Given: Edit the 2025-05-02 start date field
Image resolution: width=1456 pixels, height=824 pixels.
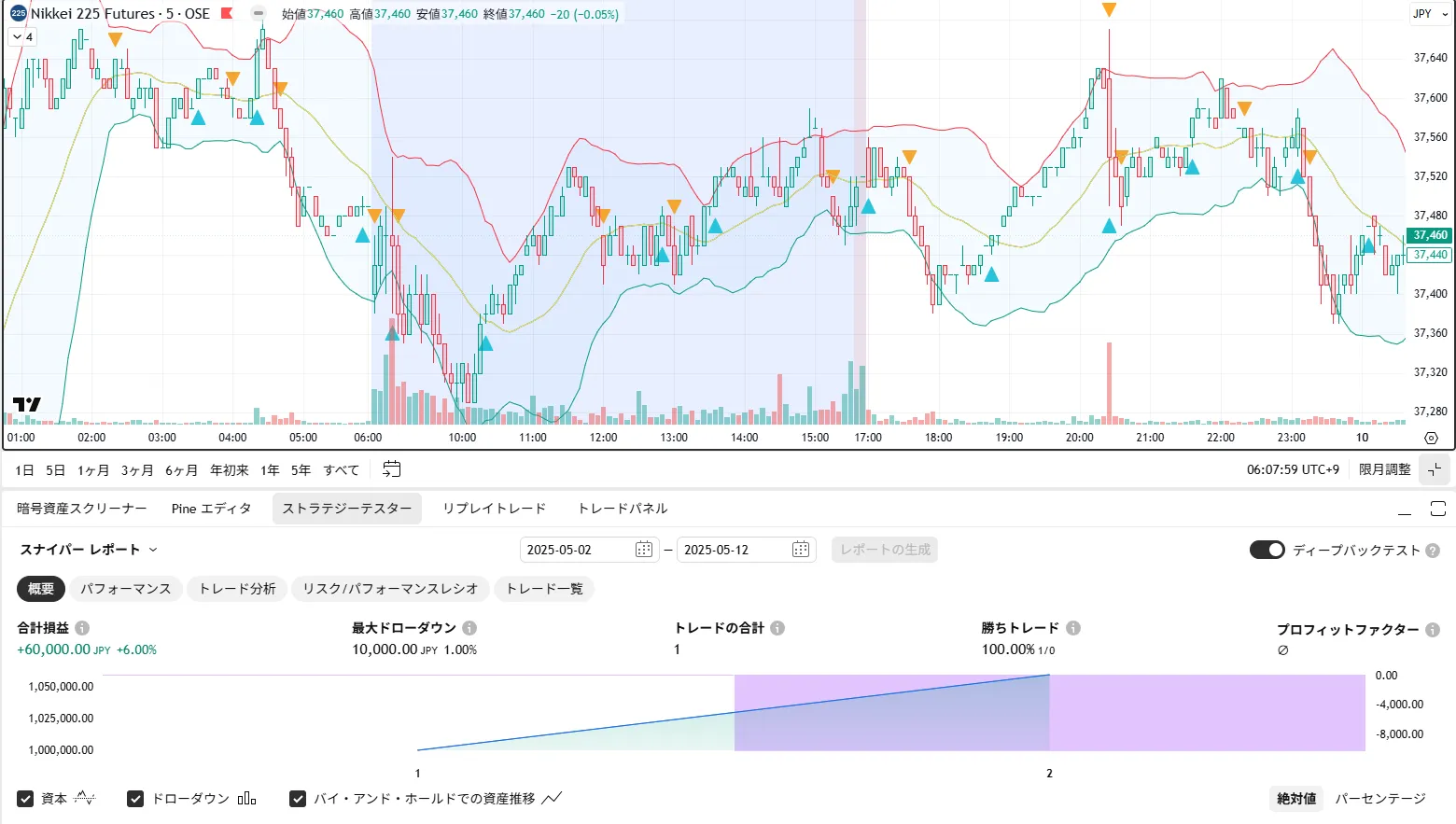Looking at the screenshot, I should point(579,550).
